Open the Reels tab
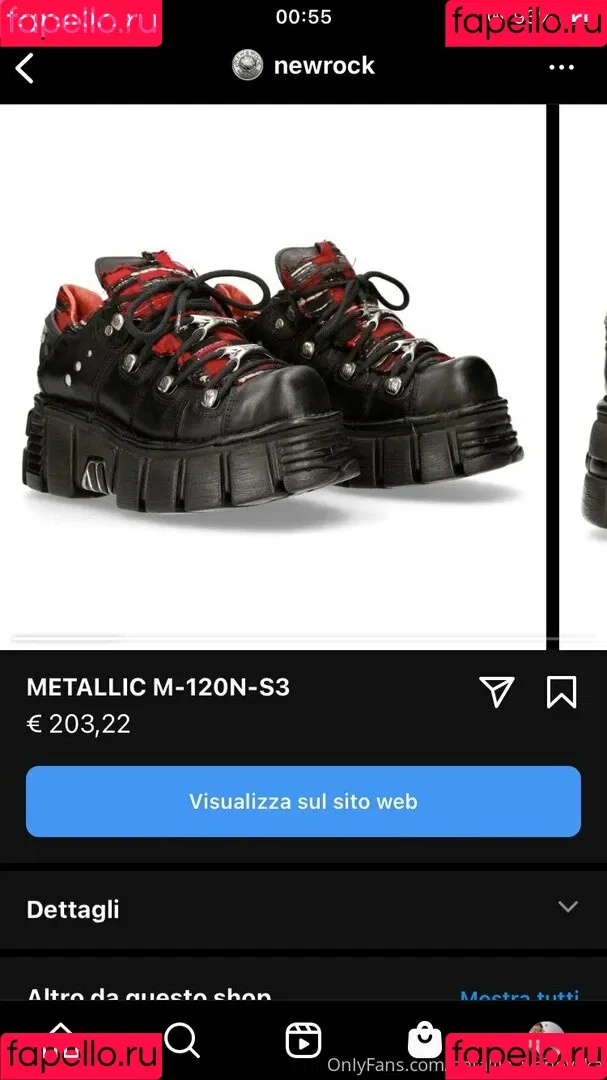The width and height of the screenshot is (607, 1080). pos(303,1039)
